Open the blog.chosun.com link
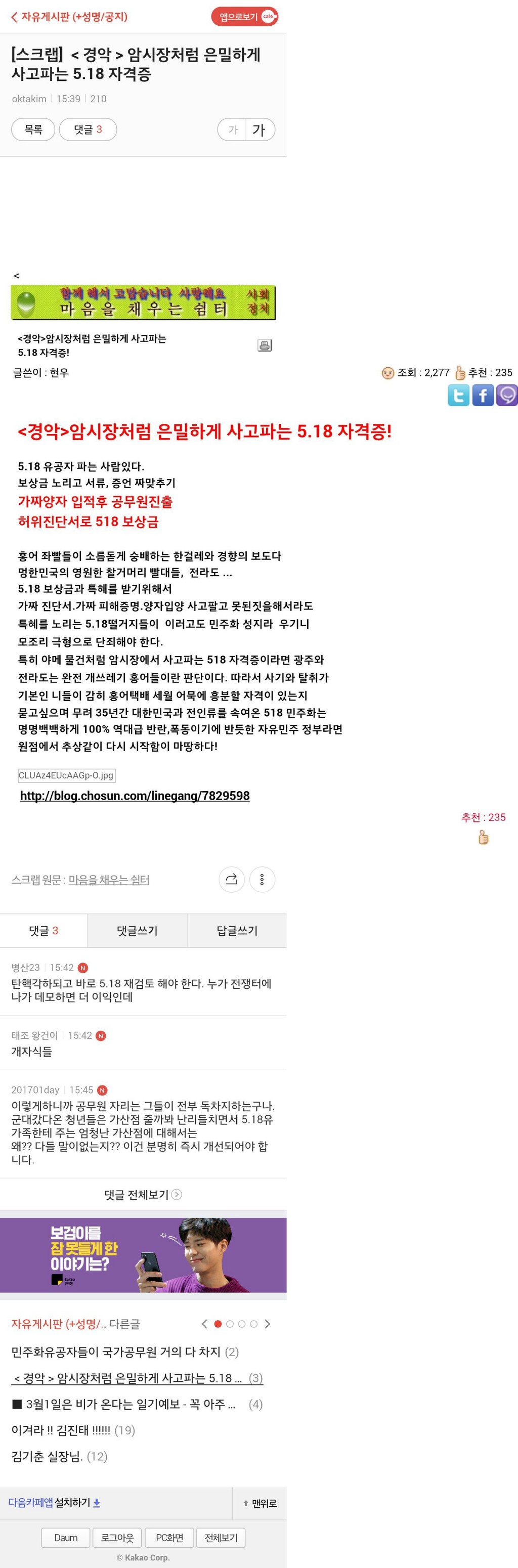Image resolution: width=518 pixels, height=1568 pixels. [135, 796]
